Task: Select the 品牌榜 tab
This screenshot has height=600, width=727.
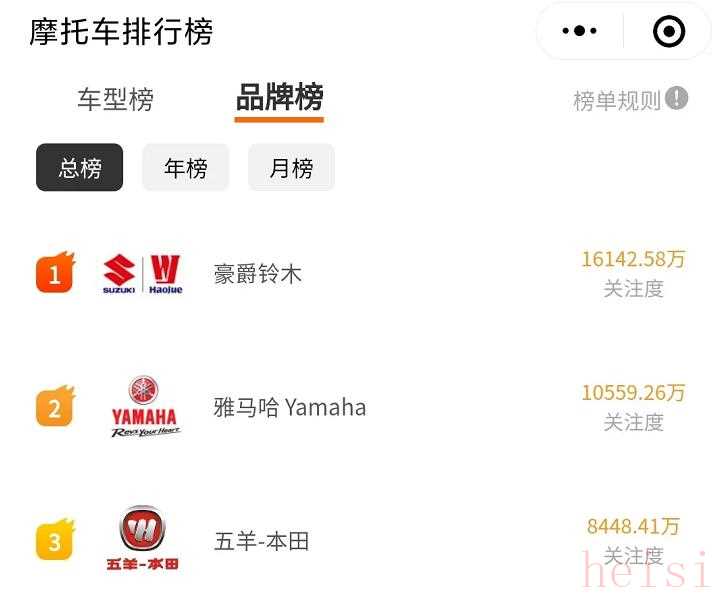Action: pos(279,99)
